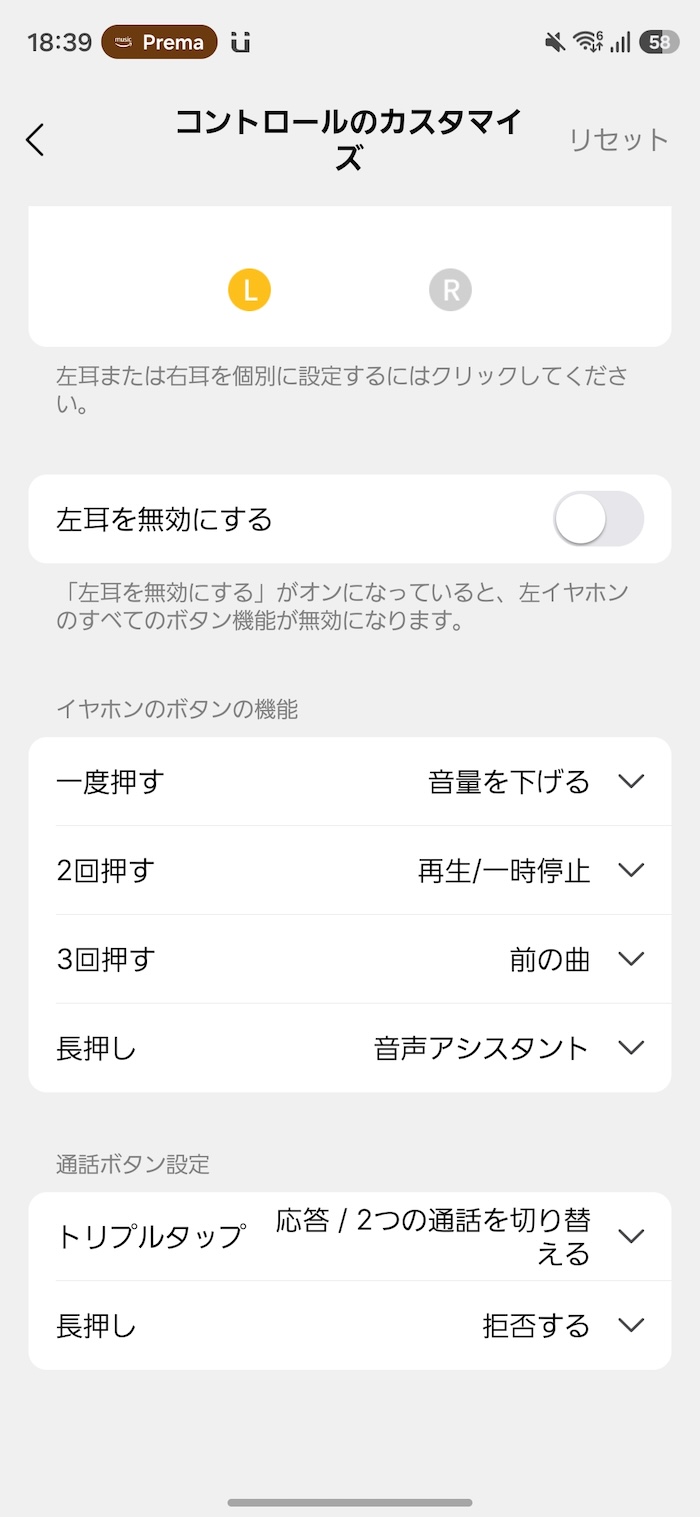This screenshot has height=1517, width=700.
Task: Open the 一度押す function dropdown
Action: coord(630,781)
